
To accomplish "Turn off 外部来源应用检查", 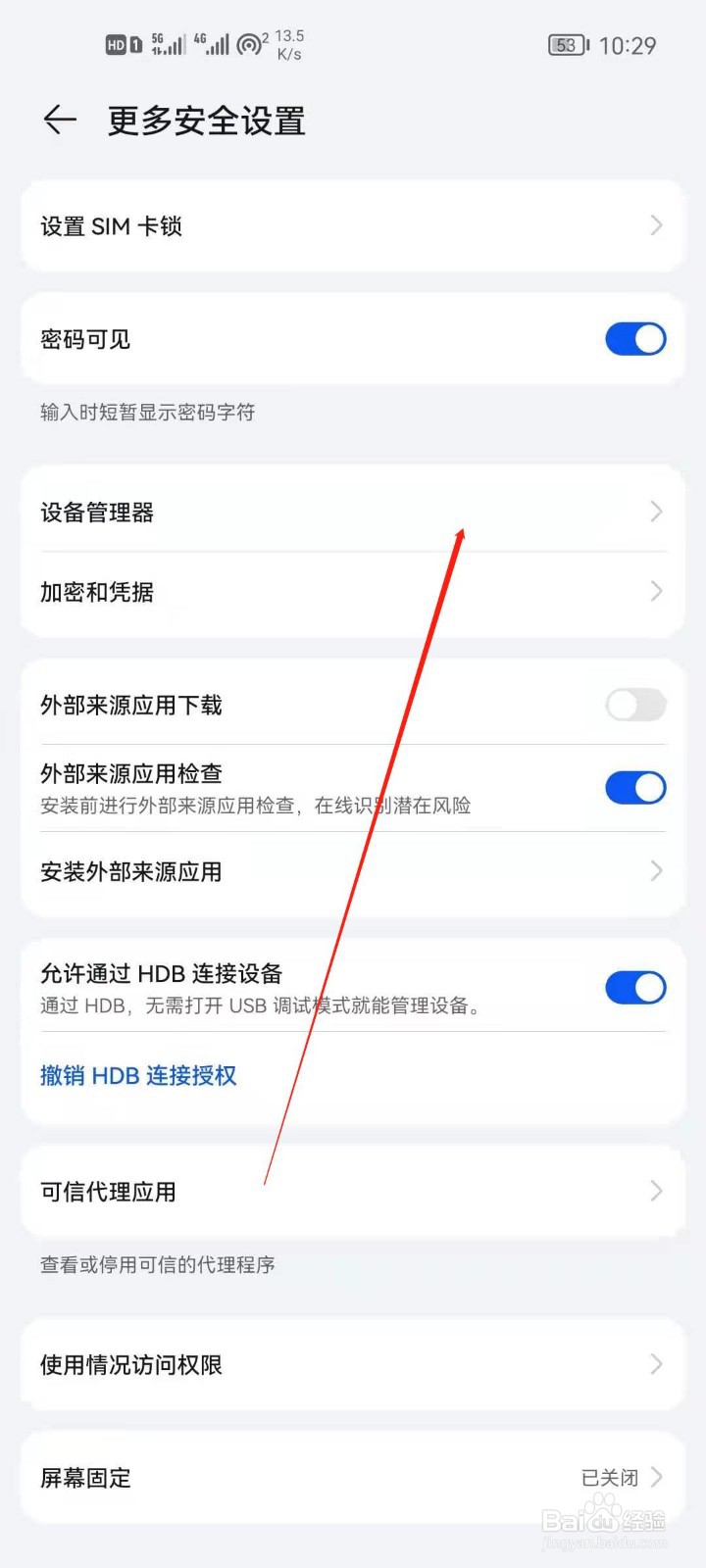I will click(x=635, y=787).
